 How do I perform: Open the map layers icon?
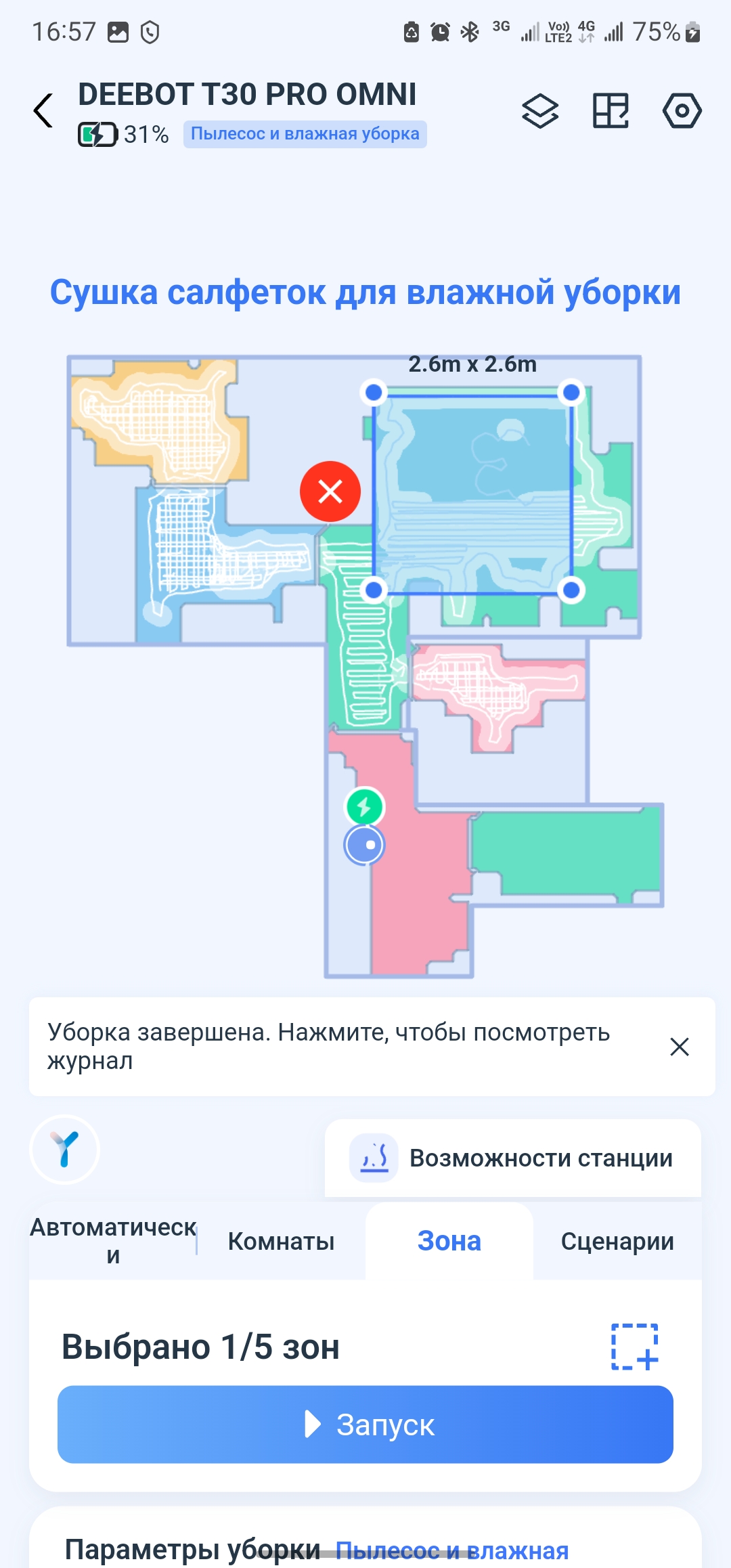point(540,111)
